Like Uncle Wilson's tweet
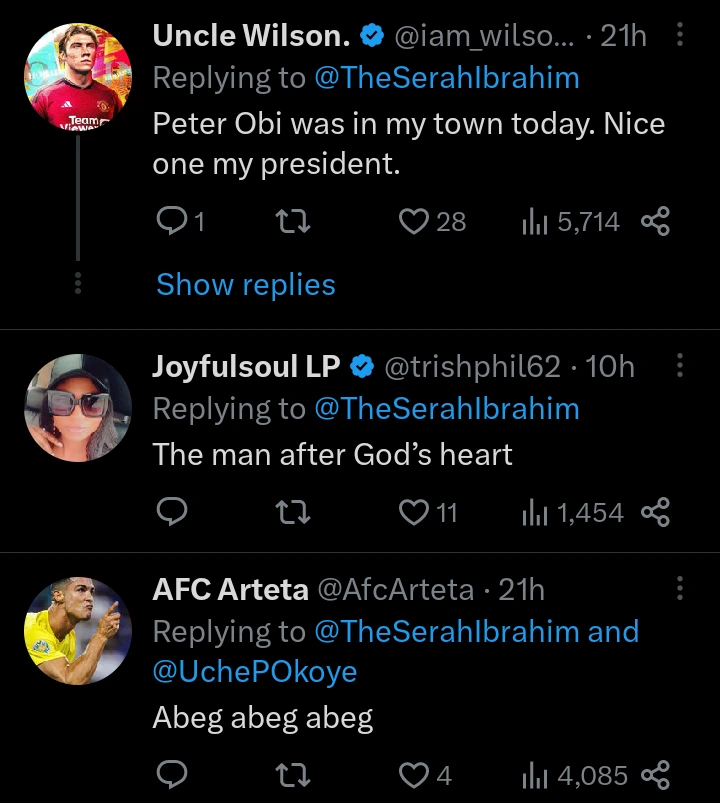Image resolution: width=720 pixels, height=803 pixels. 414,221
